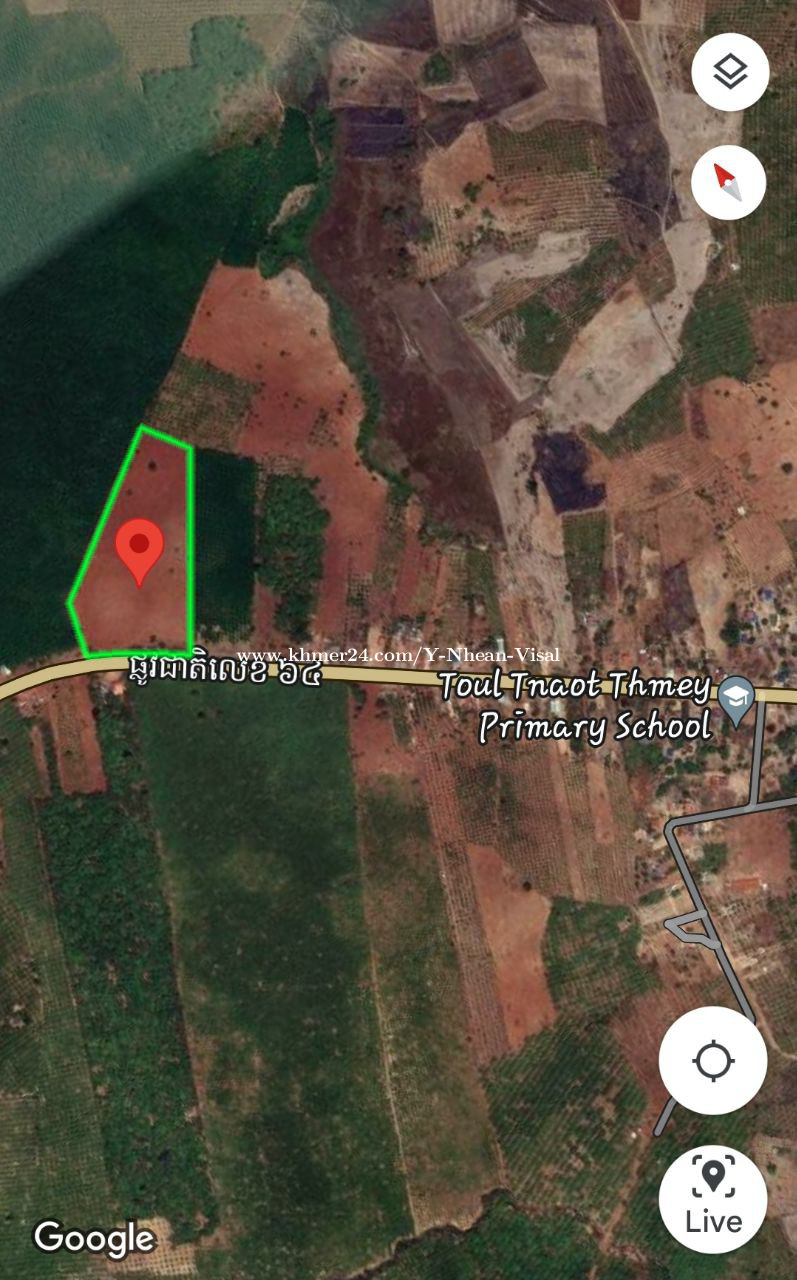
Task: Open the map layers selector
Action: pyautogui.click(x=730, y=72)
